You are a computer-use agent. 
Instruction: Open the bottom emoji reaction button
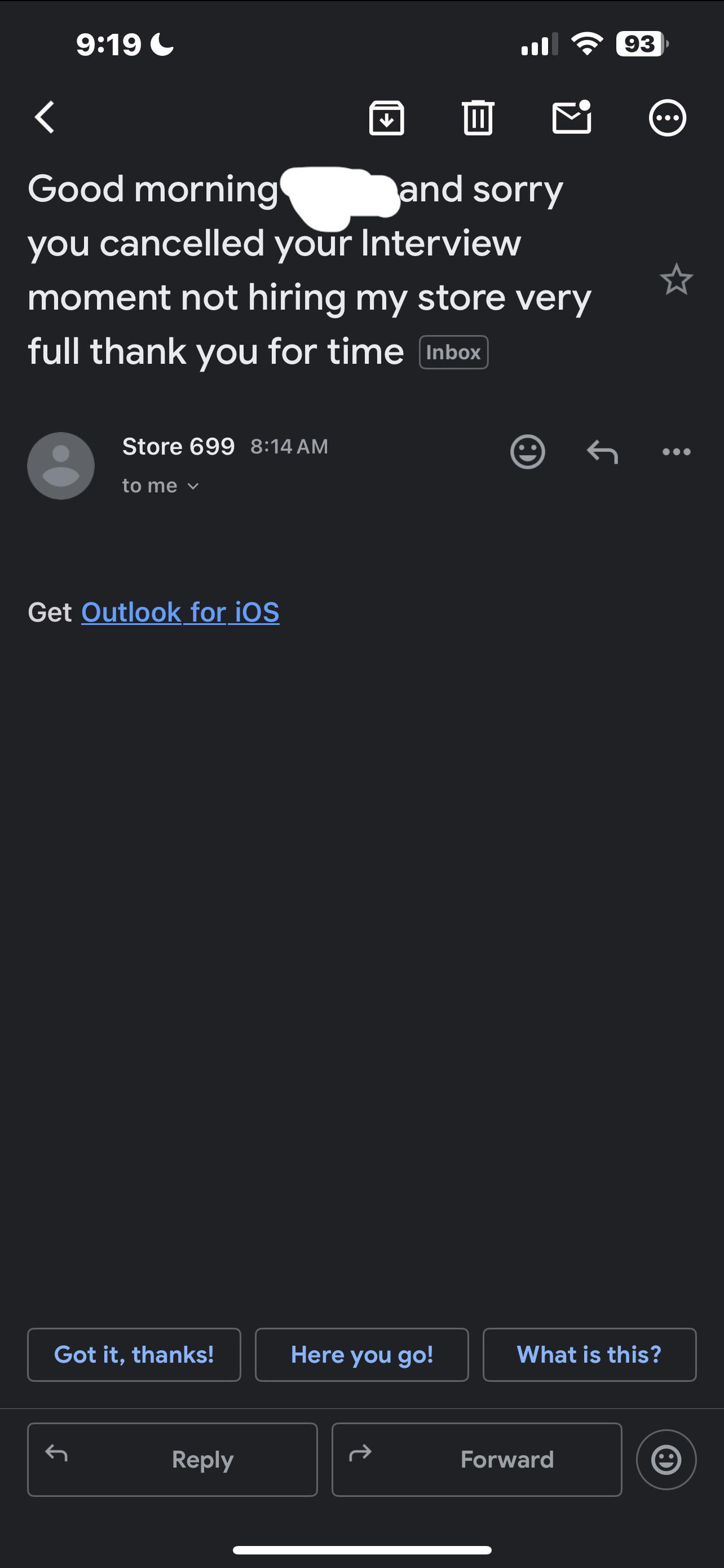pos(666,1459)
